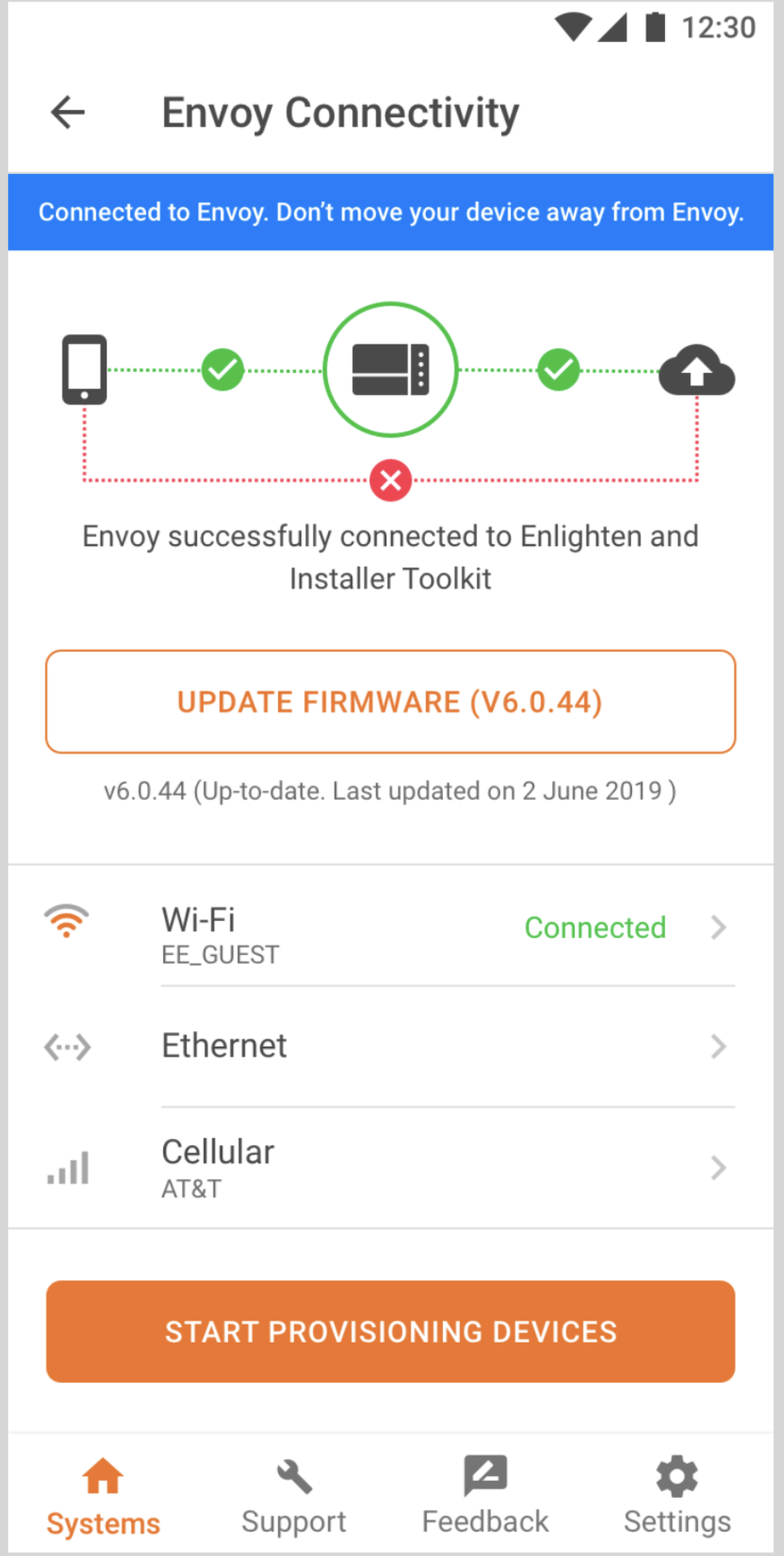Tap START PROVISIONING DEVICES
Image resolution: width=784 pixels, height=1556 pixels.
tap(390, 1331)
